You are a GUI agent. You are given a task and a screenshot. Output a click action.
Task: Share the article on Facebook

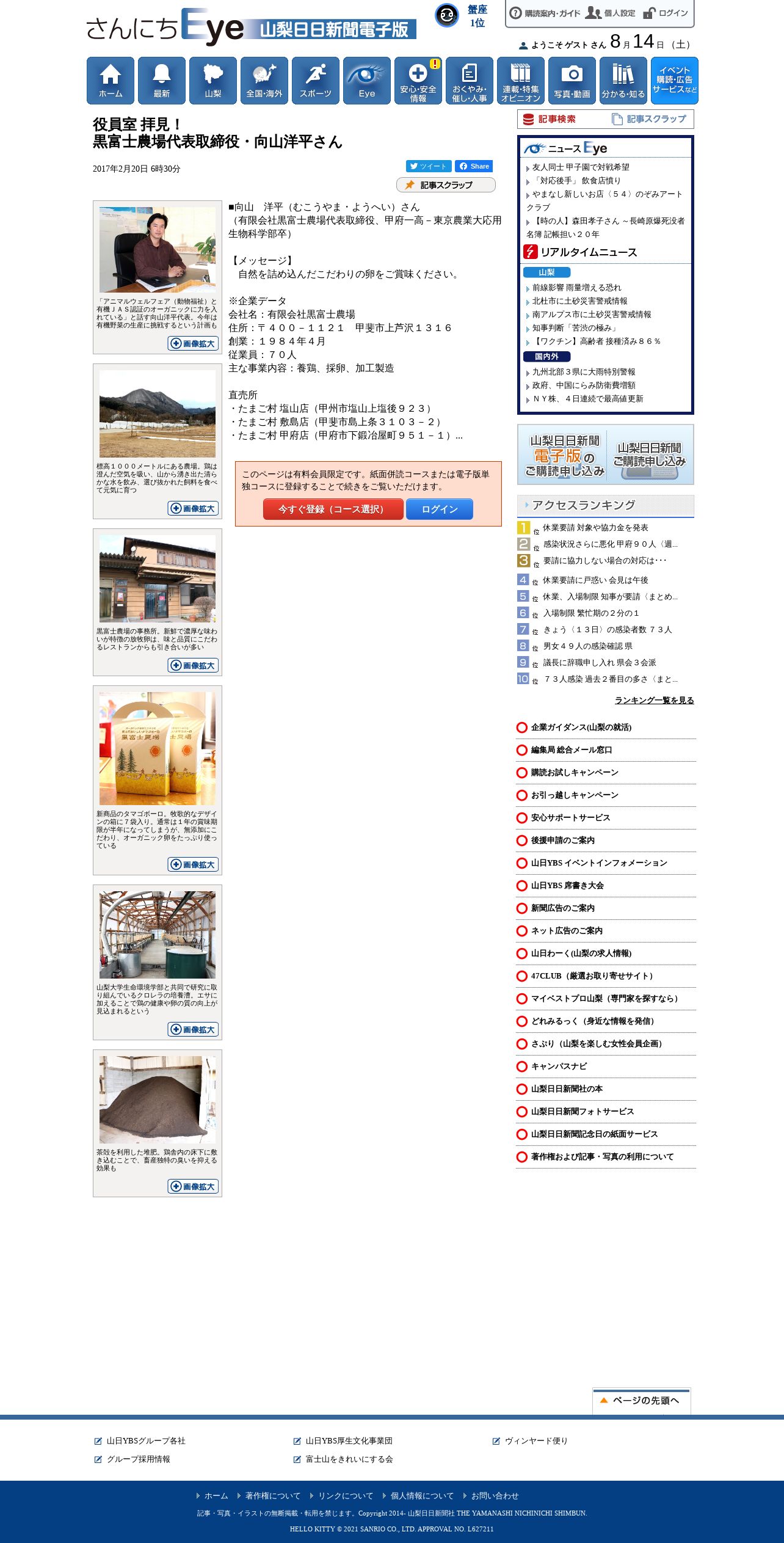coord(474,166)
